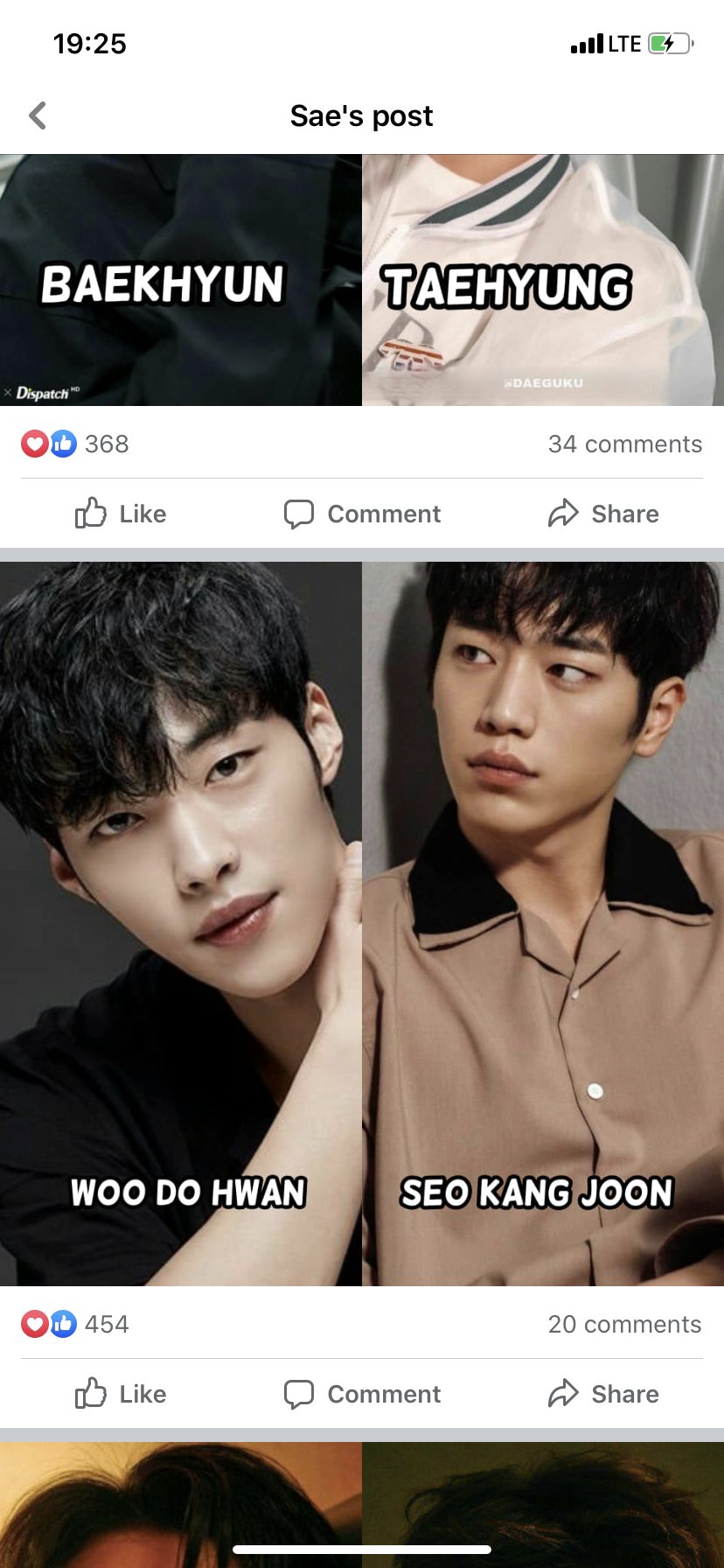The width and height of the screenshot is (724, 1568).
Task: Like the Woo Do Hwan photo
Action: 121,1394
